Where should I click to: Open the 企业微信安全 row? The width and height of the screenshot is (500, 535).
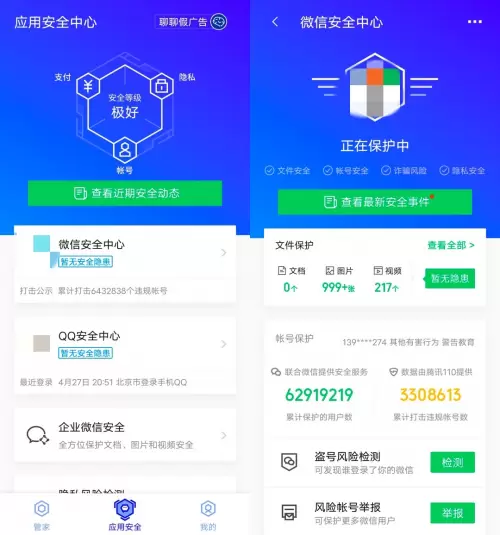coord(125,435)
